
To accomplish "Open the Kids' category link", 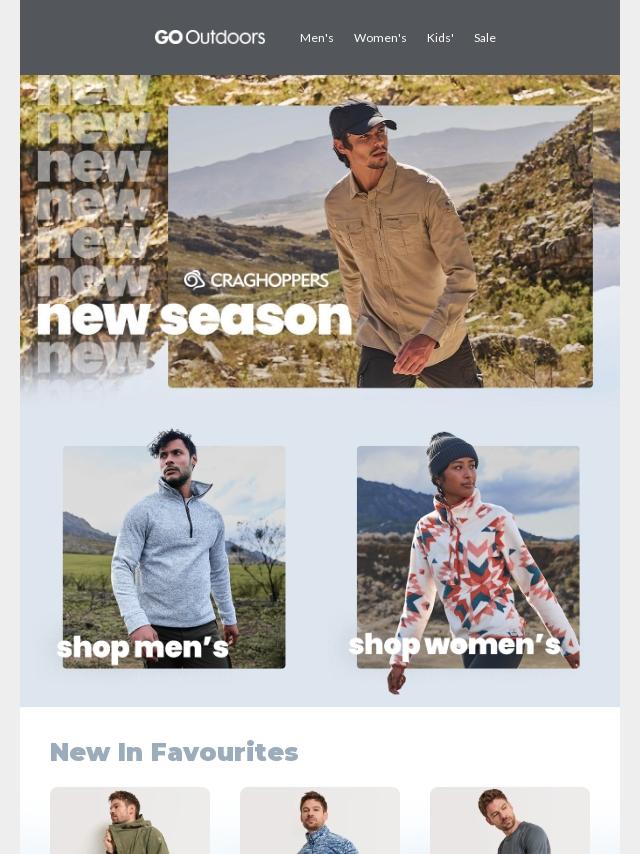I will [x=440, y=38].
